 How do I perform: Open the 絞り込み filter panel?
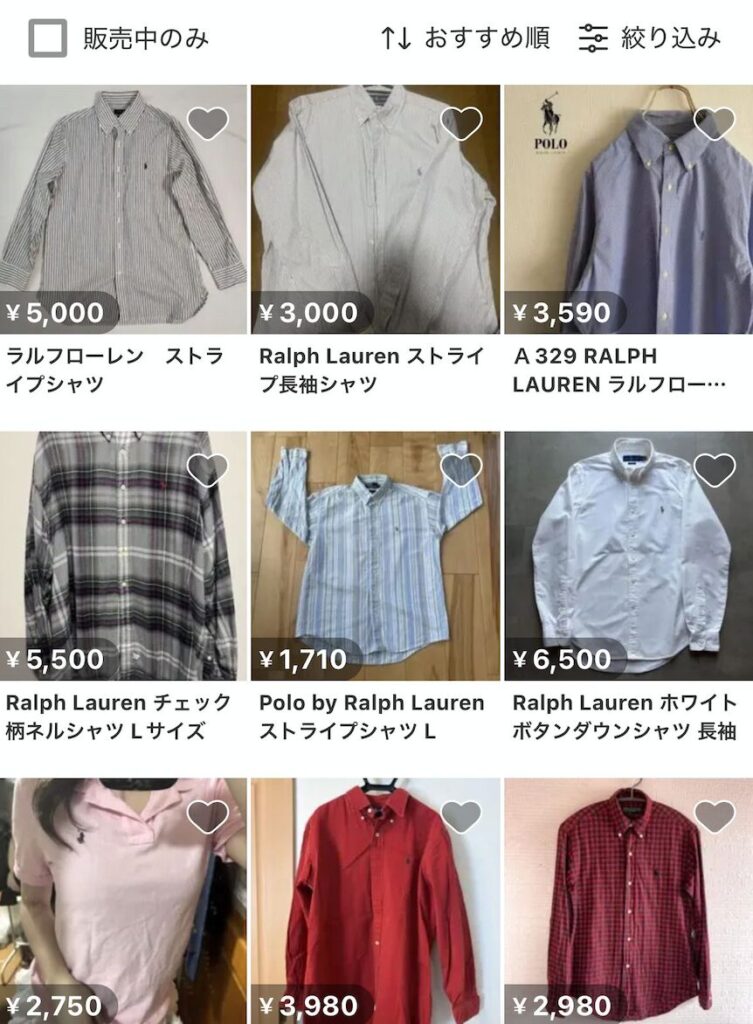[650, 39]
